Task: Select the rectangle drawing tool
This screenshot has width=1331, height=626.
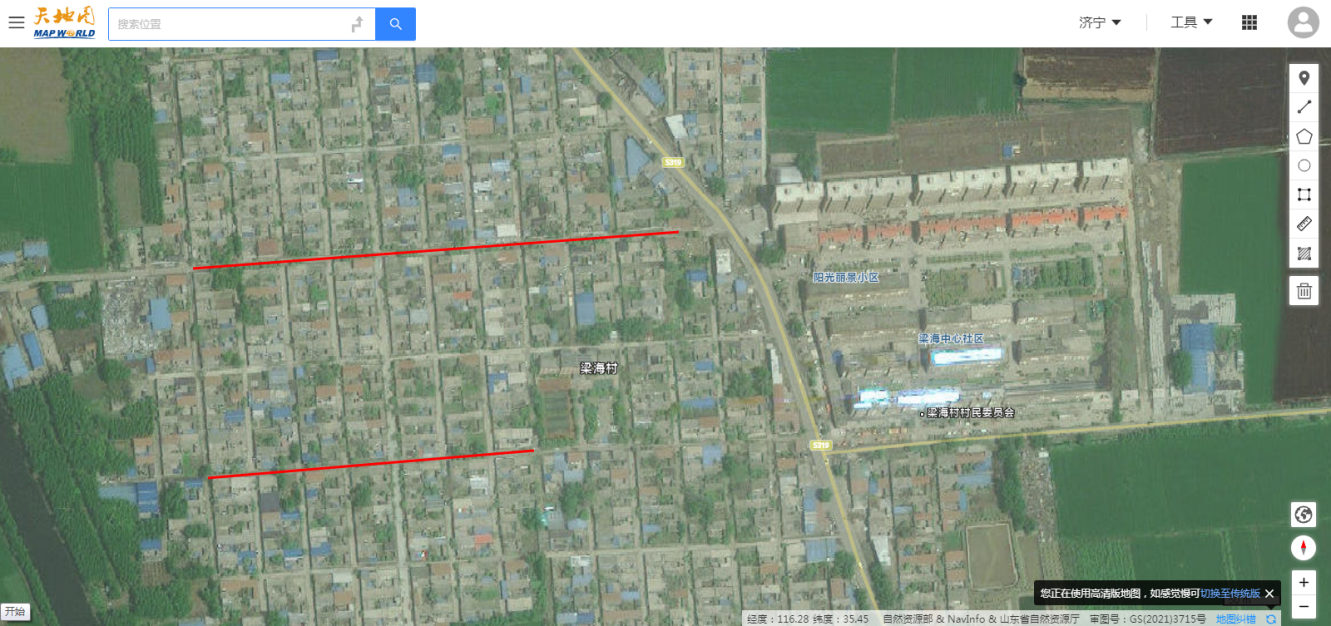Action: tap(1304, 194)
